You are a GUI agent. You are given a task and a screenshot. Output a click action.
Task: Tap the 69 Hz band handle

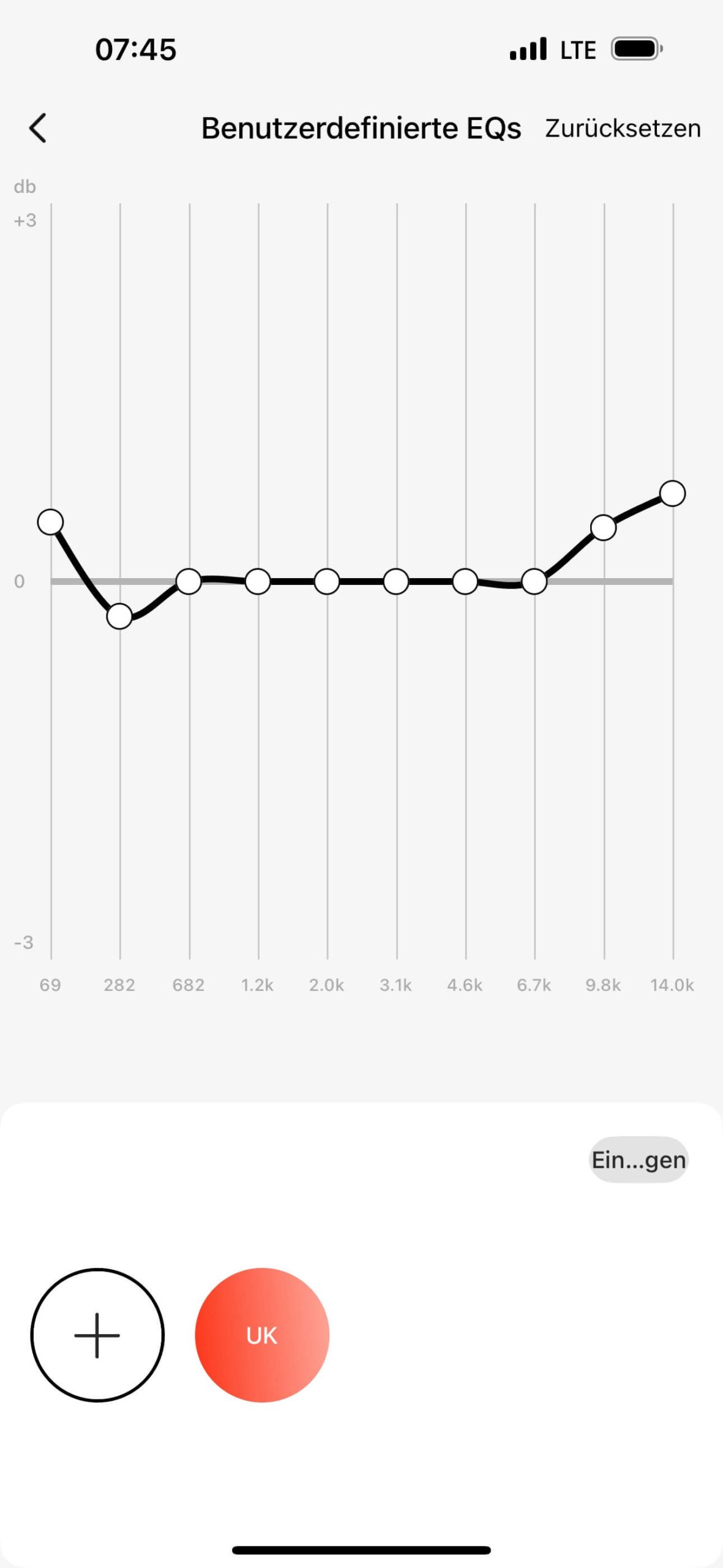point(51,522)
